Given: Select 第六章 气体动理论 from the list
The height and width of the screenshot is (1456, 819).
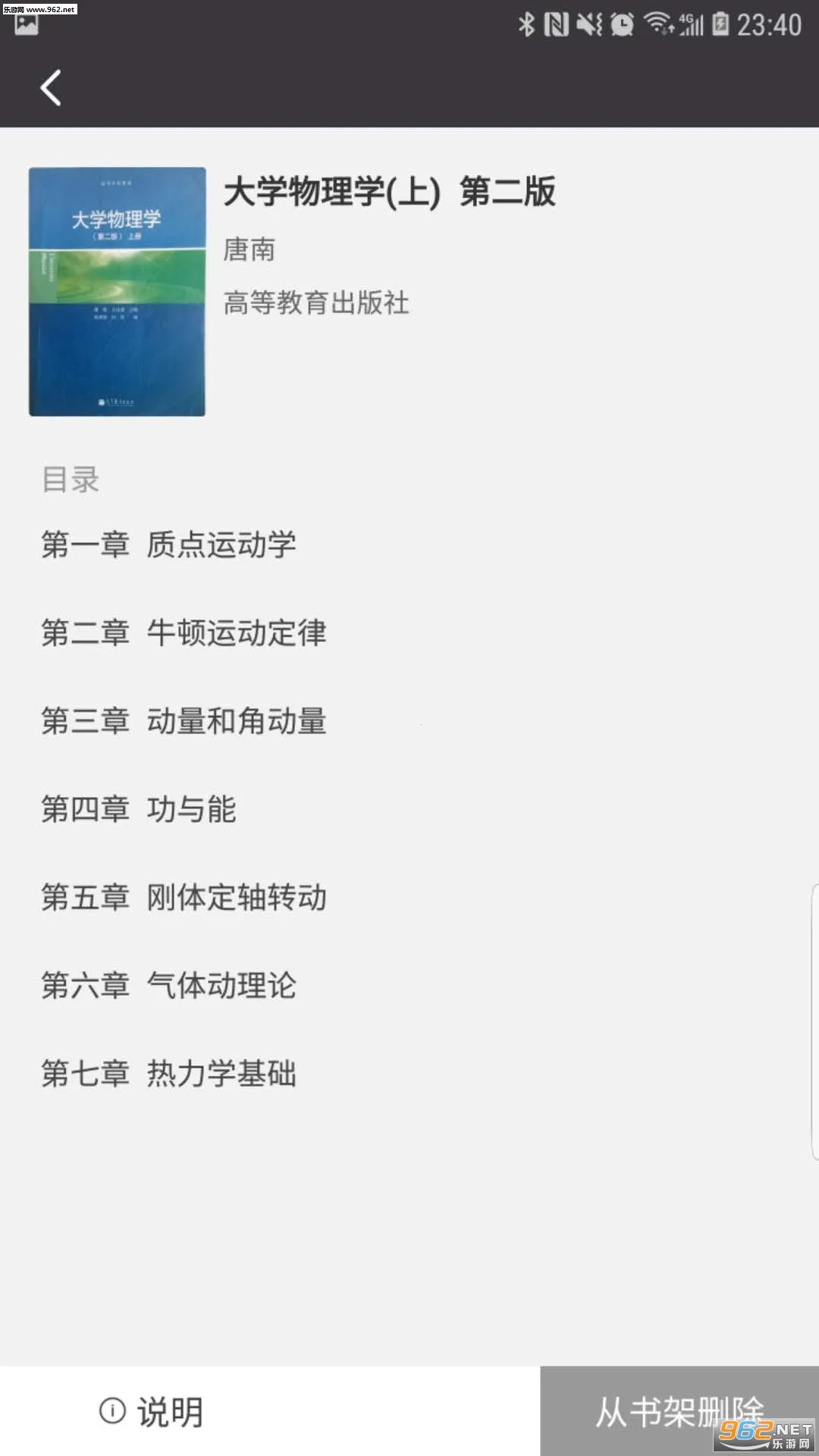Looking at the screenshot, I should click(x=170, y=986).
